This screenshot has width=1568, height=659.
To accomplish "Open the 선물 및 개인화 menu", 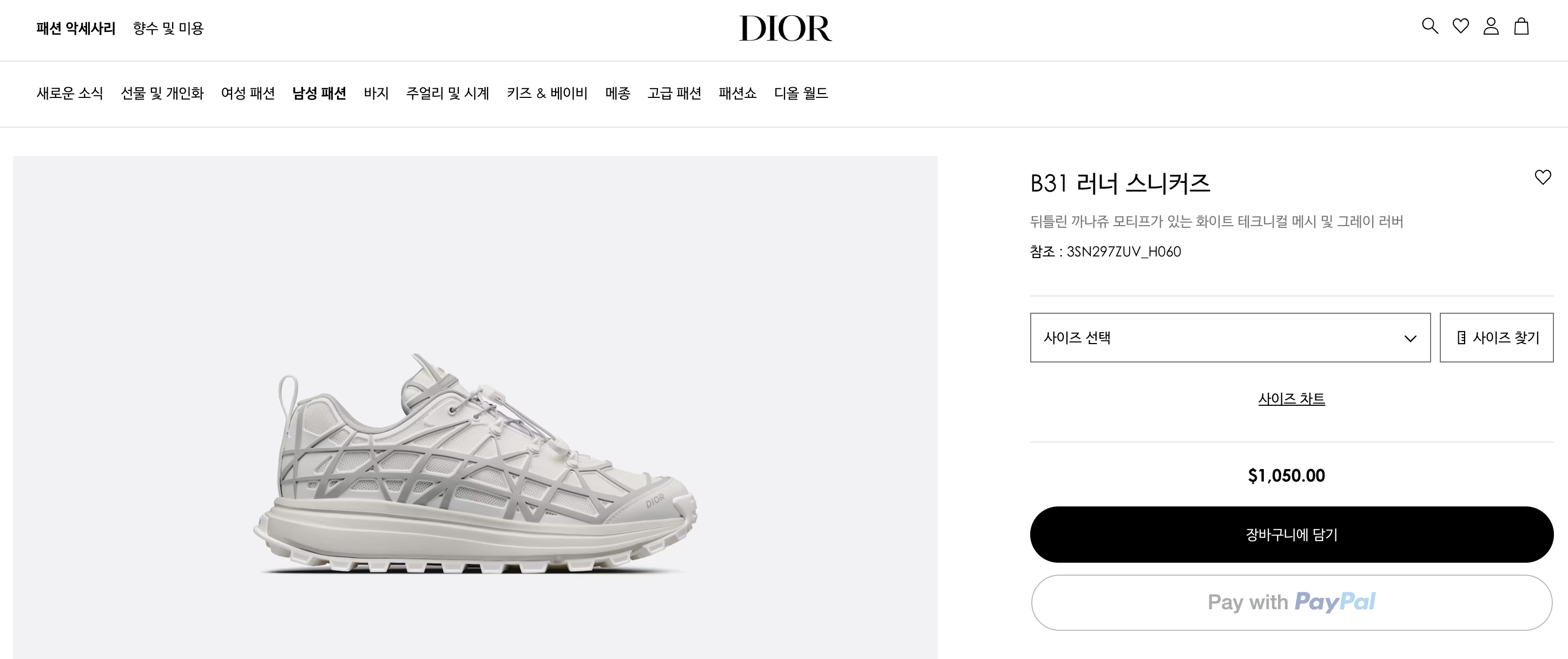I will (162, 93).
